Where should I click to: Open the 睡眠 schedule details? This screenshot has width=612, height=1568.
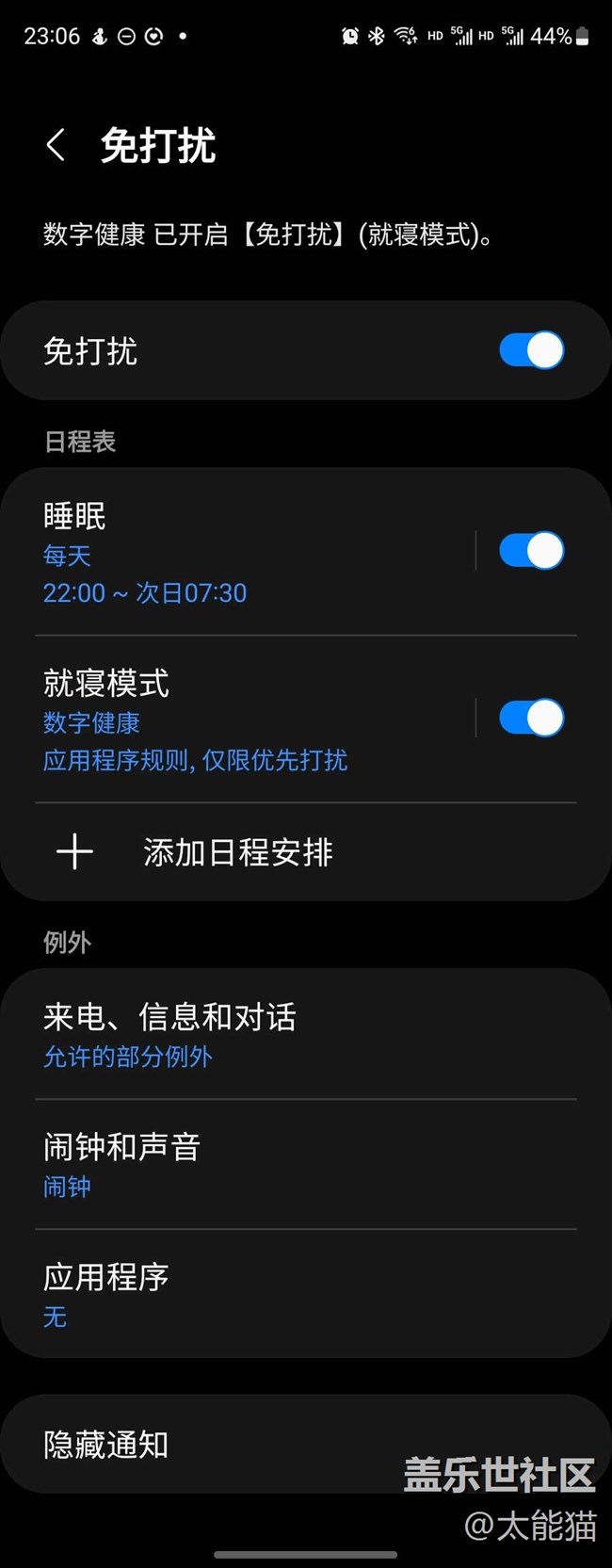(235, 553)
